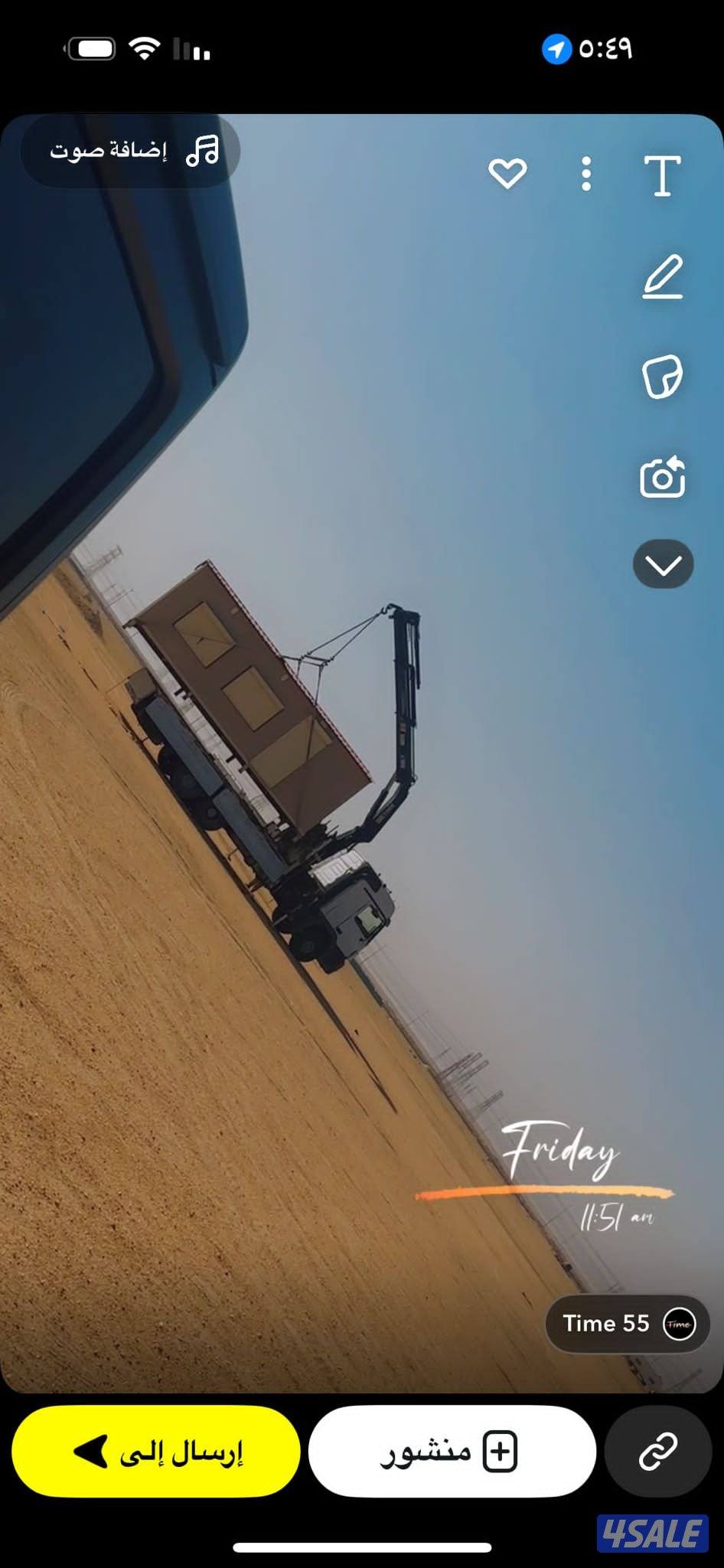This screenshot has height=1568, width=724.
Task: Open the three-dot options menu
Action: 585,175
